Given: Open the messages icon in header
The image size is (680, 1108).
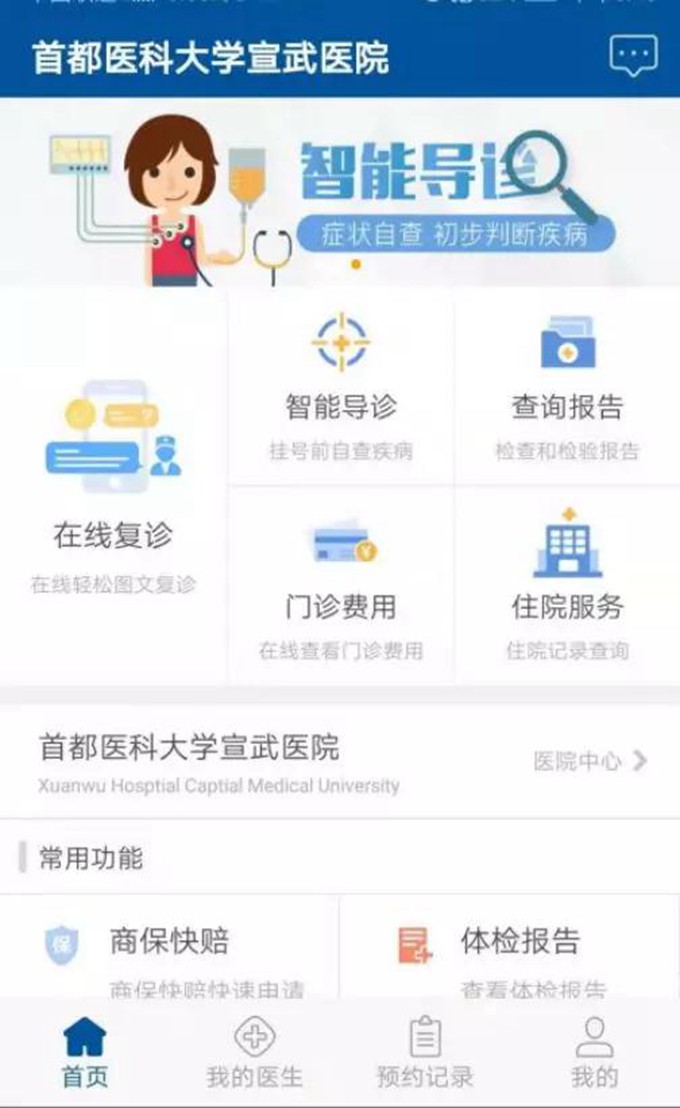Looking at the screenshot, I should [633, 55].
